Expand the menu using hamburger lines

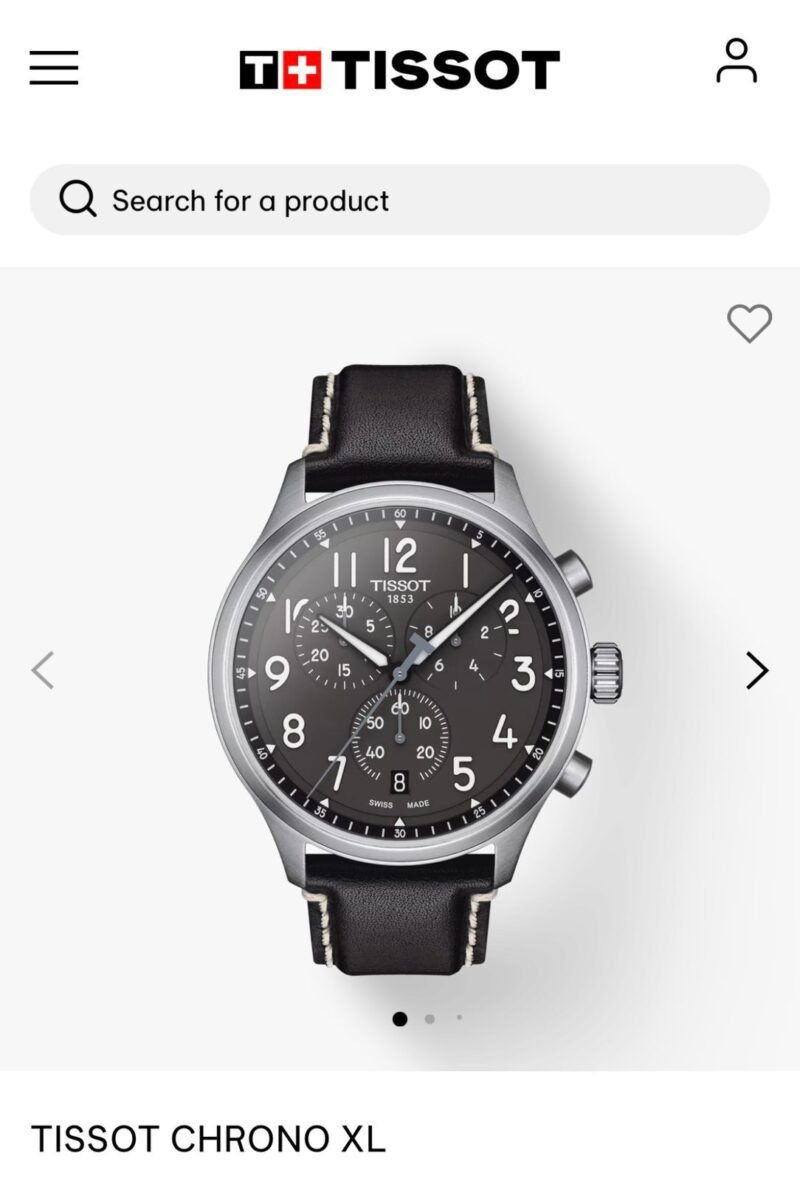[x=54, y=68]
